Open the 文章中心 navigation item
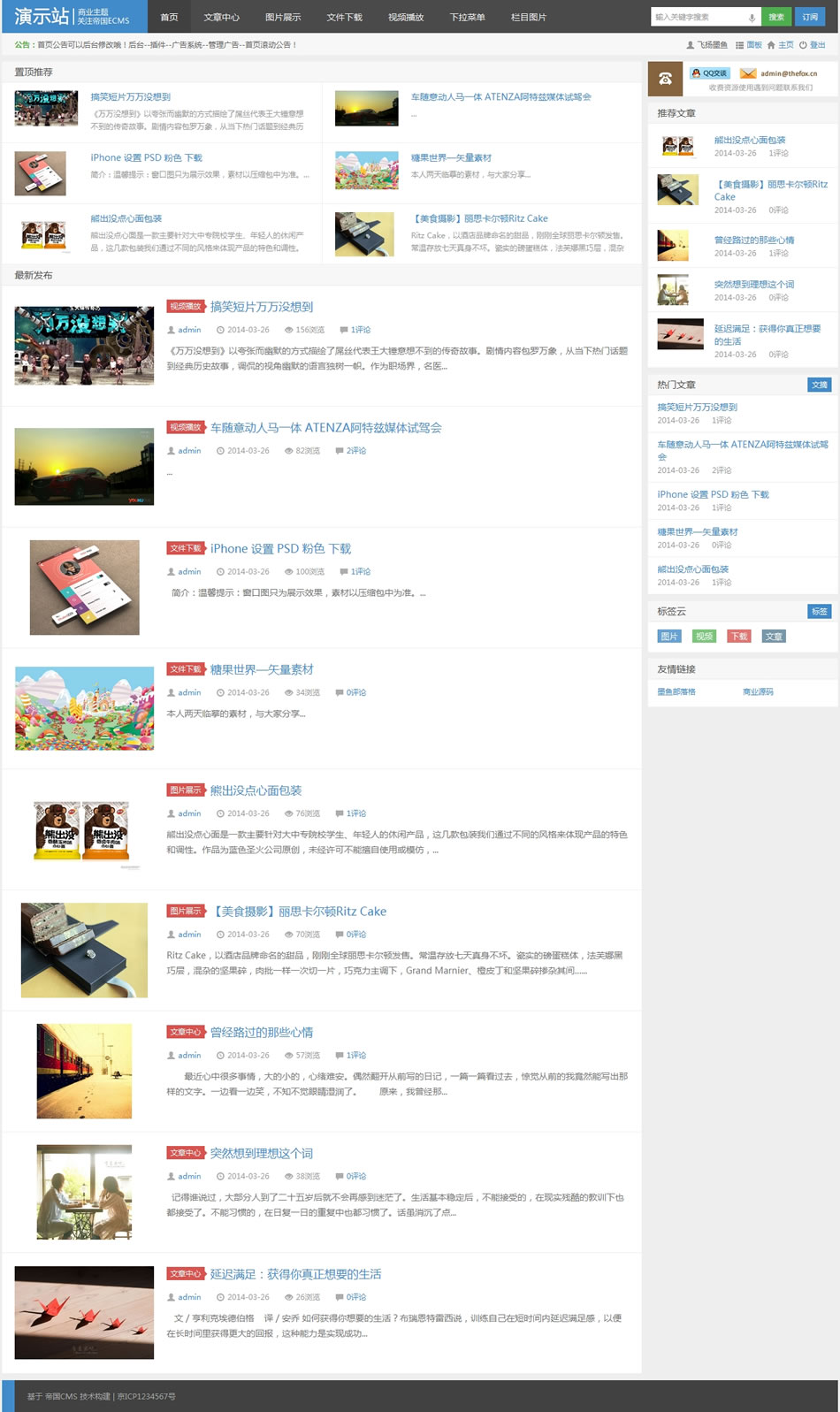Image resolution: width=840 pixels, height=1412 pixels. coord(221,17)
